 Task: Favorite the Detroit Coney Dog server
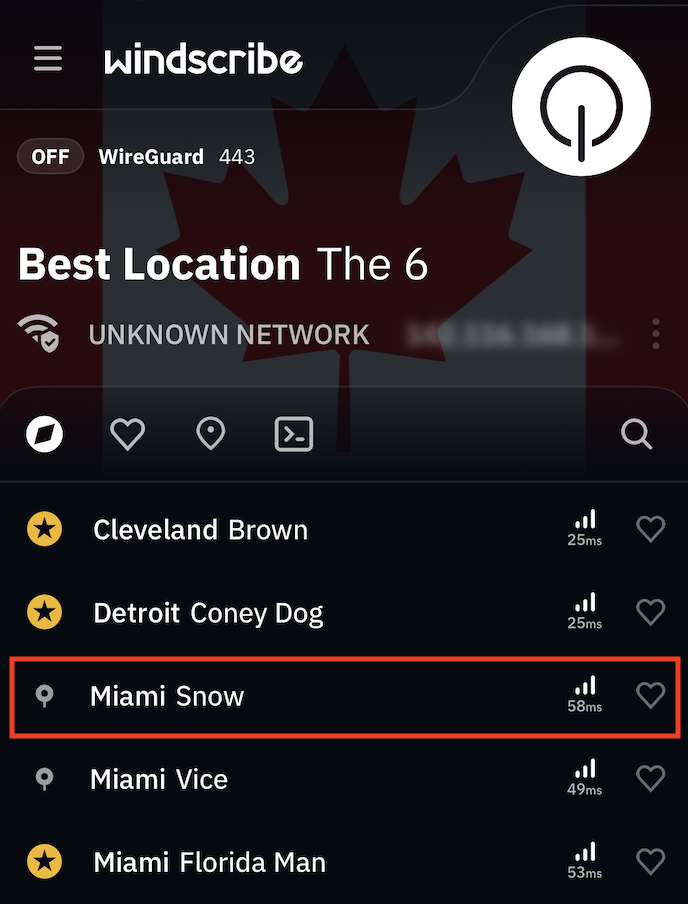click(x=651, y=613)
